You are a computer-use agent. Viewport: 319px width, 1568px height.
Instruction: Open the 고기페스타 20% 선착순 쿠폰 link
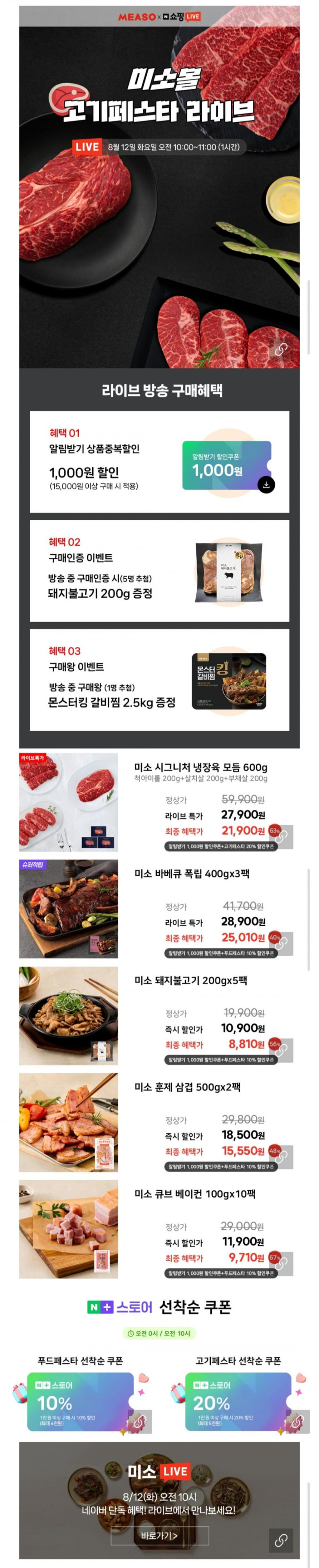click(x=295, y=1421)
